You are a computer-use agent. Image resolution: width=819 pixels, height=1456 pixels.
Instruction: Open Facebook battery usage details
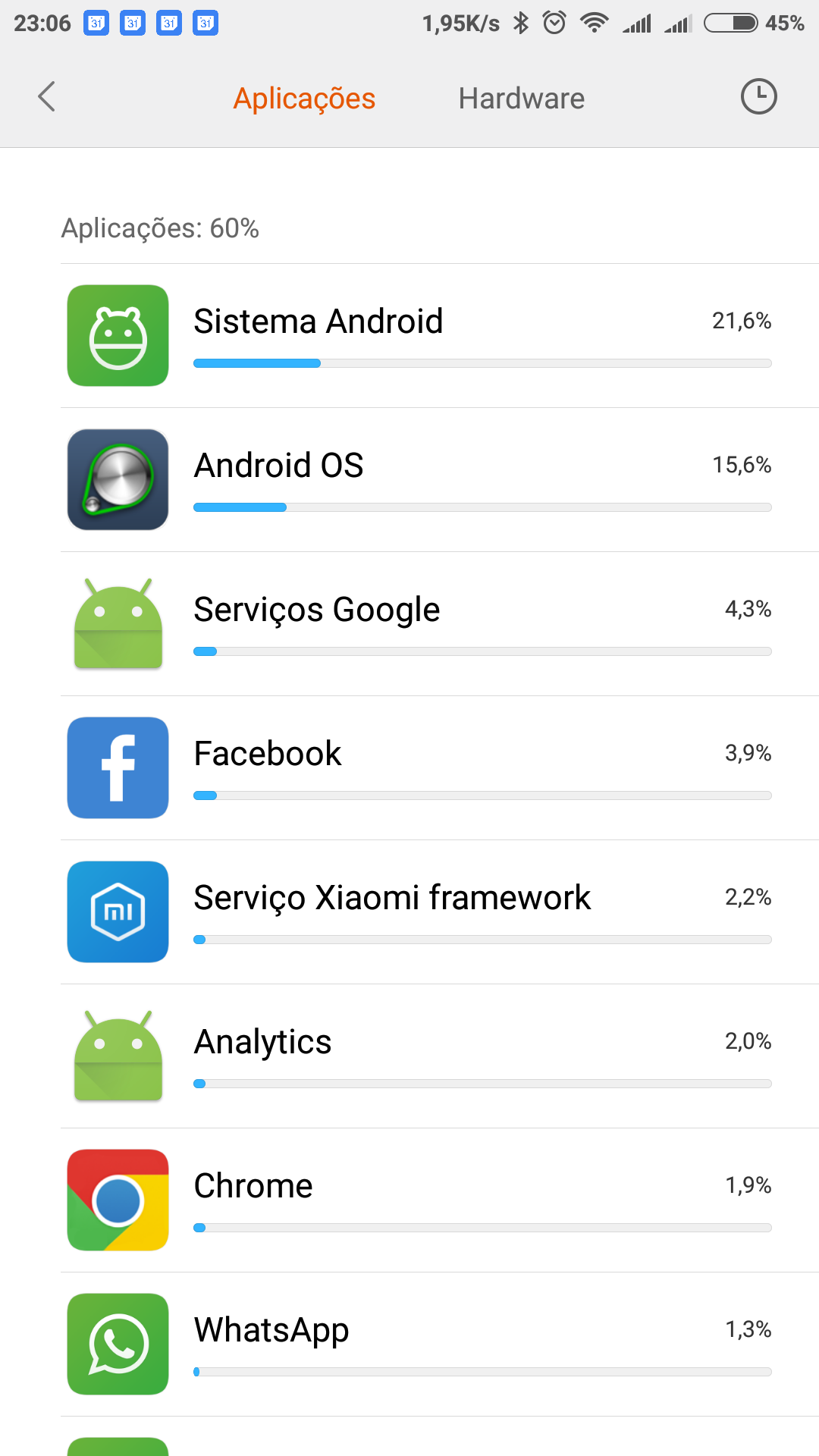point(440,768)
